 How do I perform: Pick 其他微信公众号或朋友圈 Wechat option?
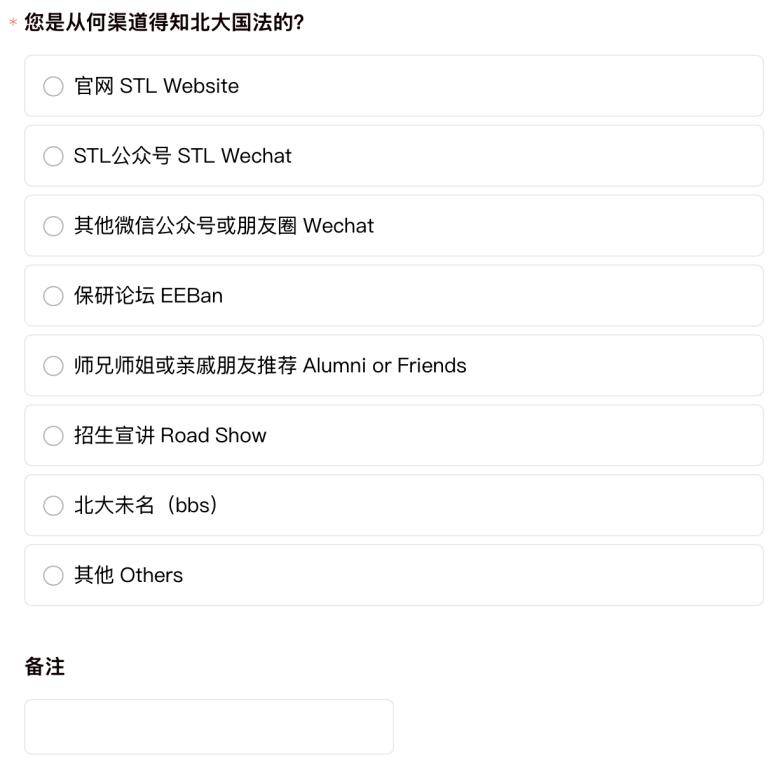(x=393, y=226)
